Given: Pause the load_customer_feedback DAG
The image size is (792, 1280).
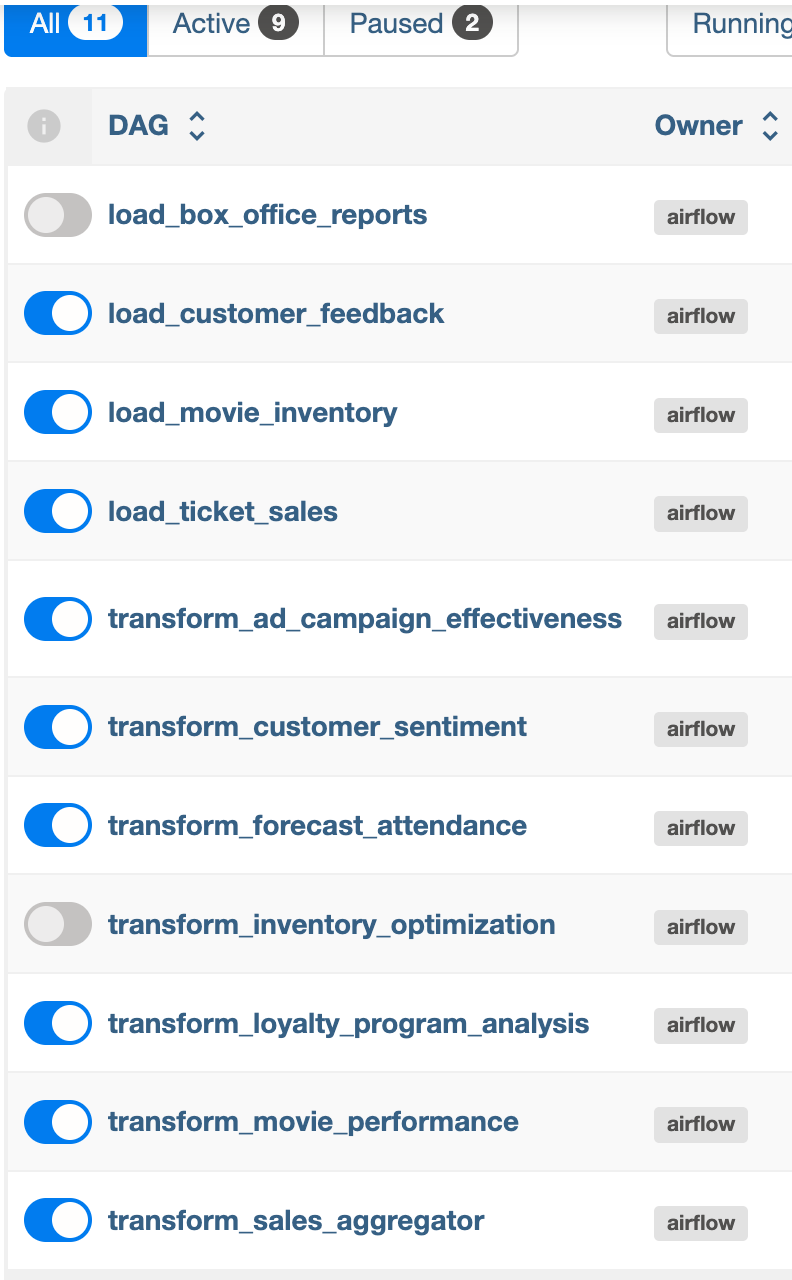Looking at the screenshot, I should 58,314.
